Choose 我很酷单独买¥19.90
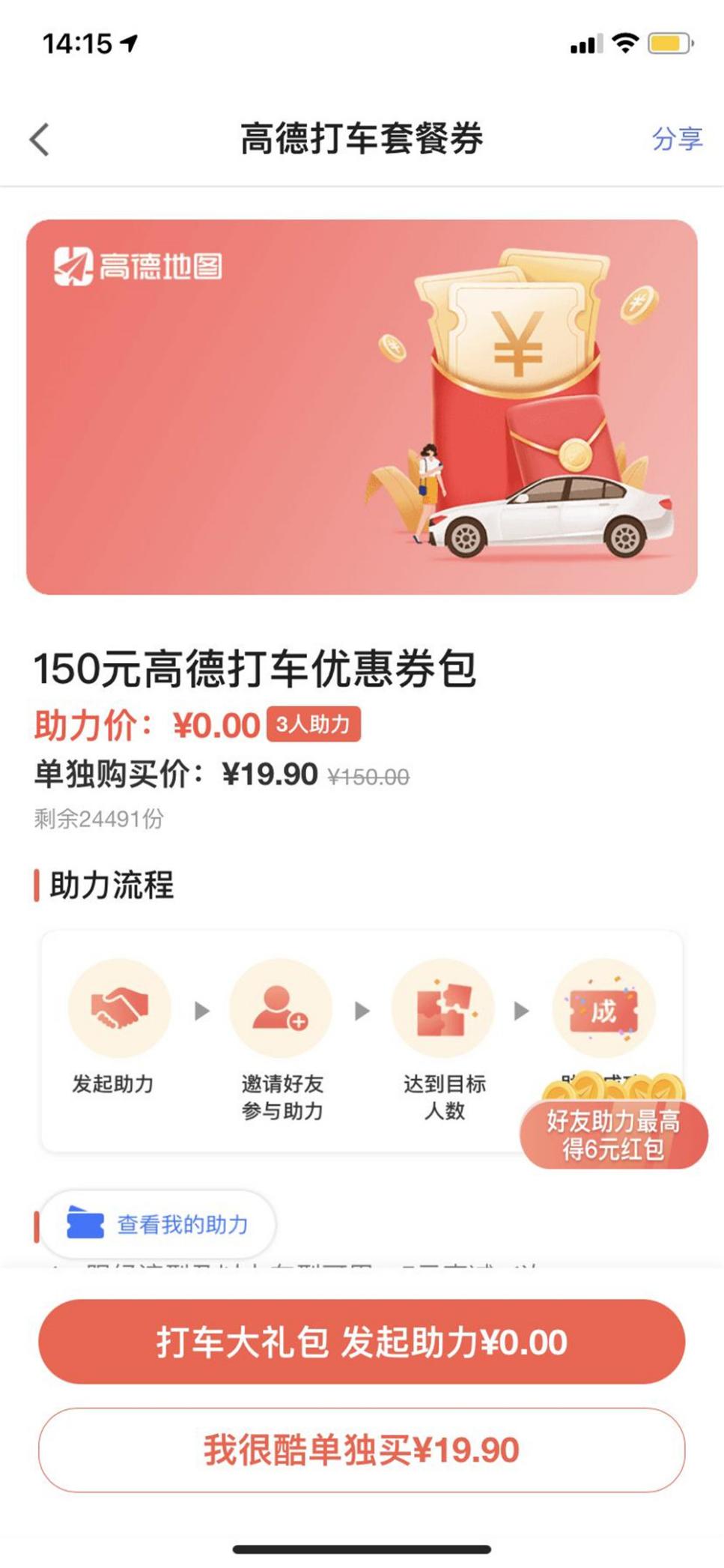This screenshot has width=724, height=1568. click(x=362, y=1450)
